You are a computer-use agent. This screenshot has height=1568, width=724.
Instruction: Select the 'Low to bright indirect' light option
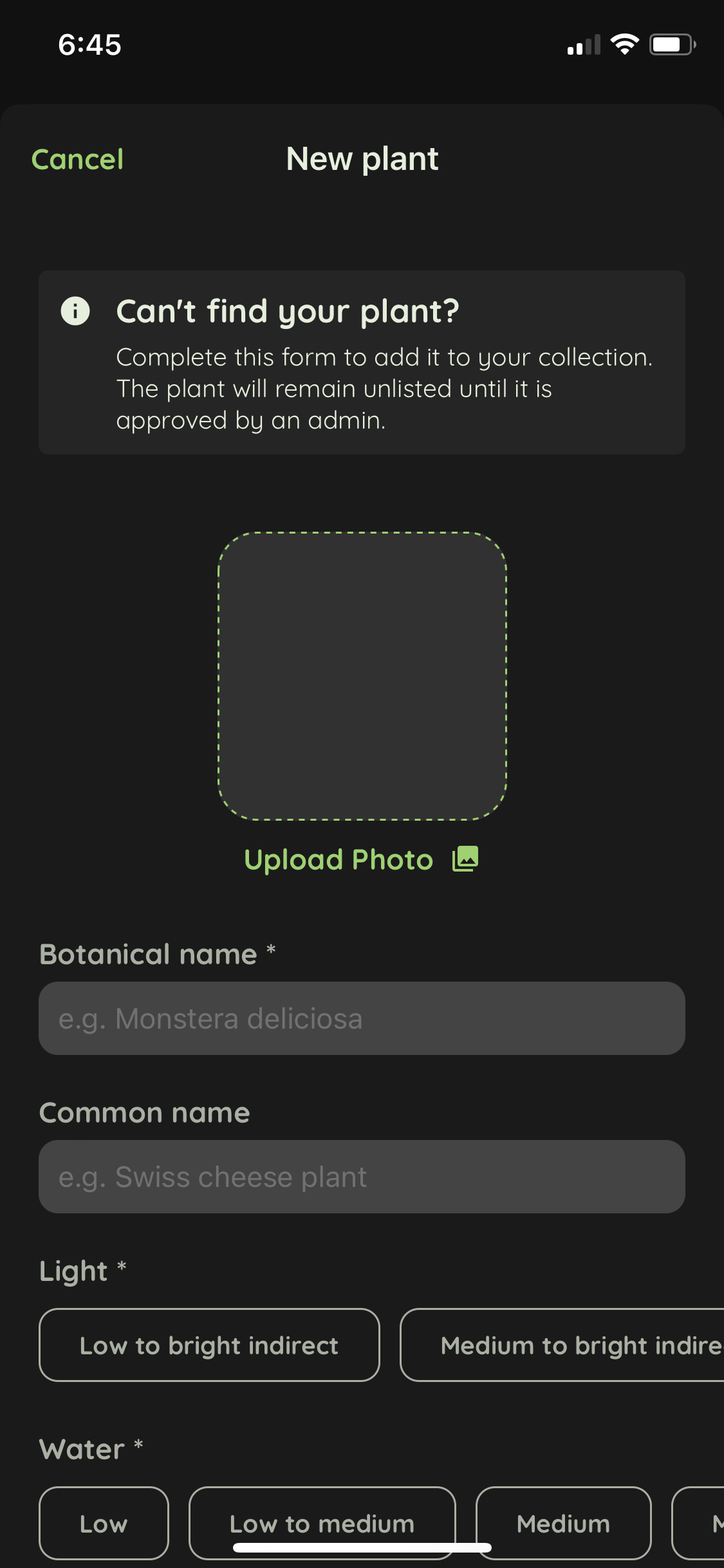click(209, 1345)
